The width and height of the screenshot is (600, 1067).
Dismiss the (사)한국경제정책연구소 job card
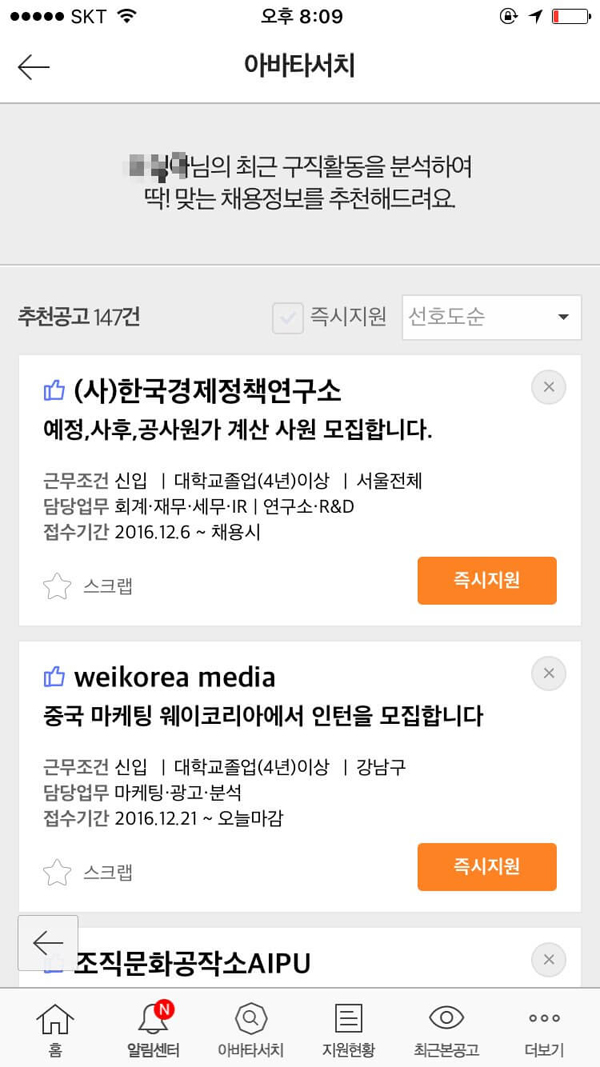click(548, 387)
